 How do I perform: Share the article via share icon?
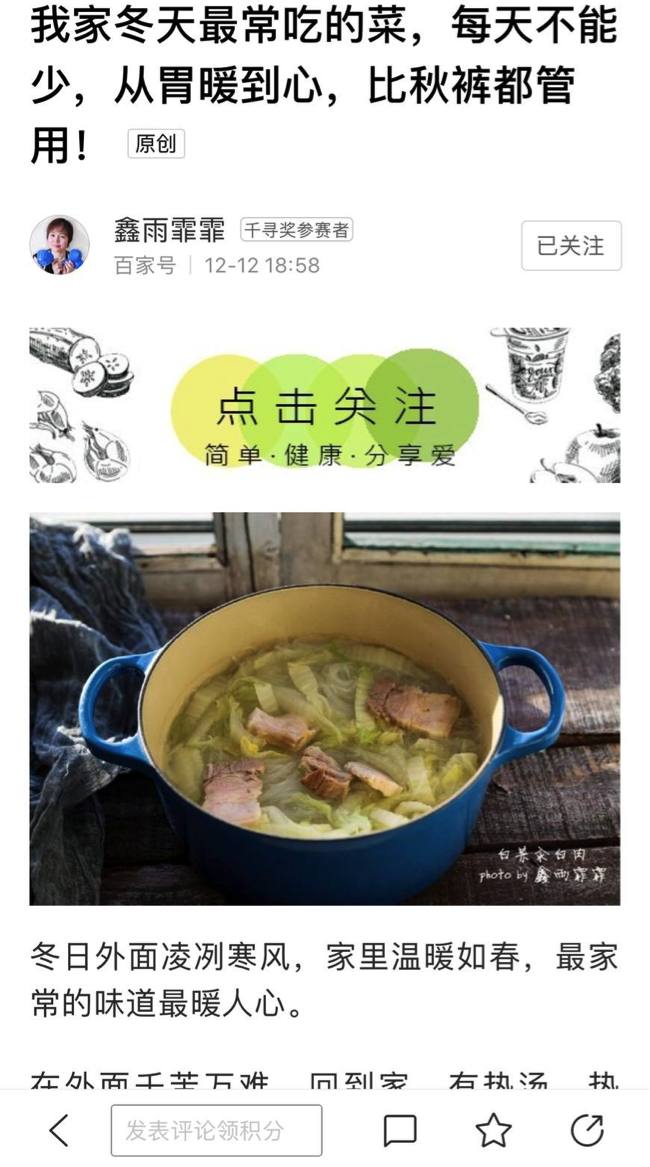587,1131
